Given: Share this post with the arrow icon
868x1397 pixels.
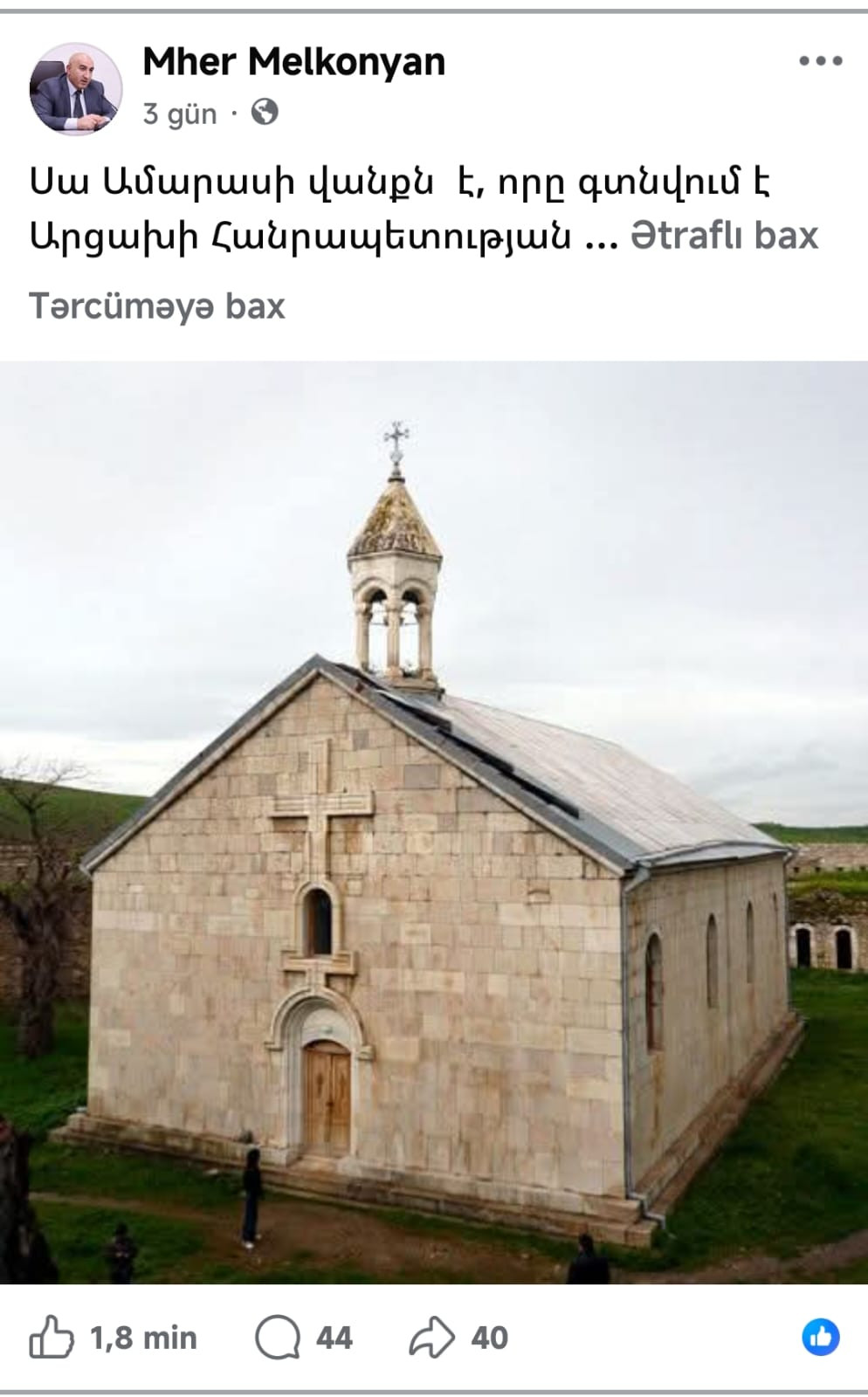Looking at the screenshot, I should click(x=432, y=1338).
